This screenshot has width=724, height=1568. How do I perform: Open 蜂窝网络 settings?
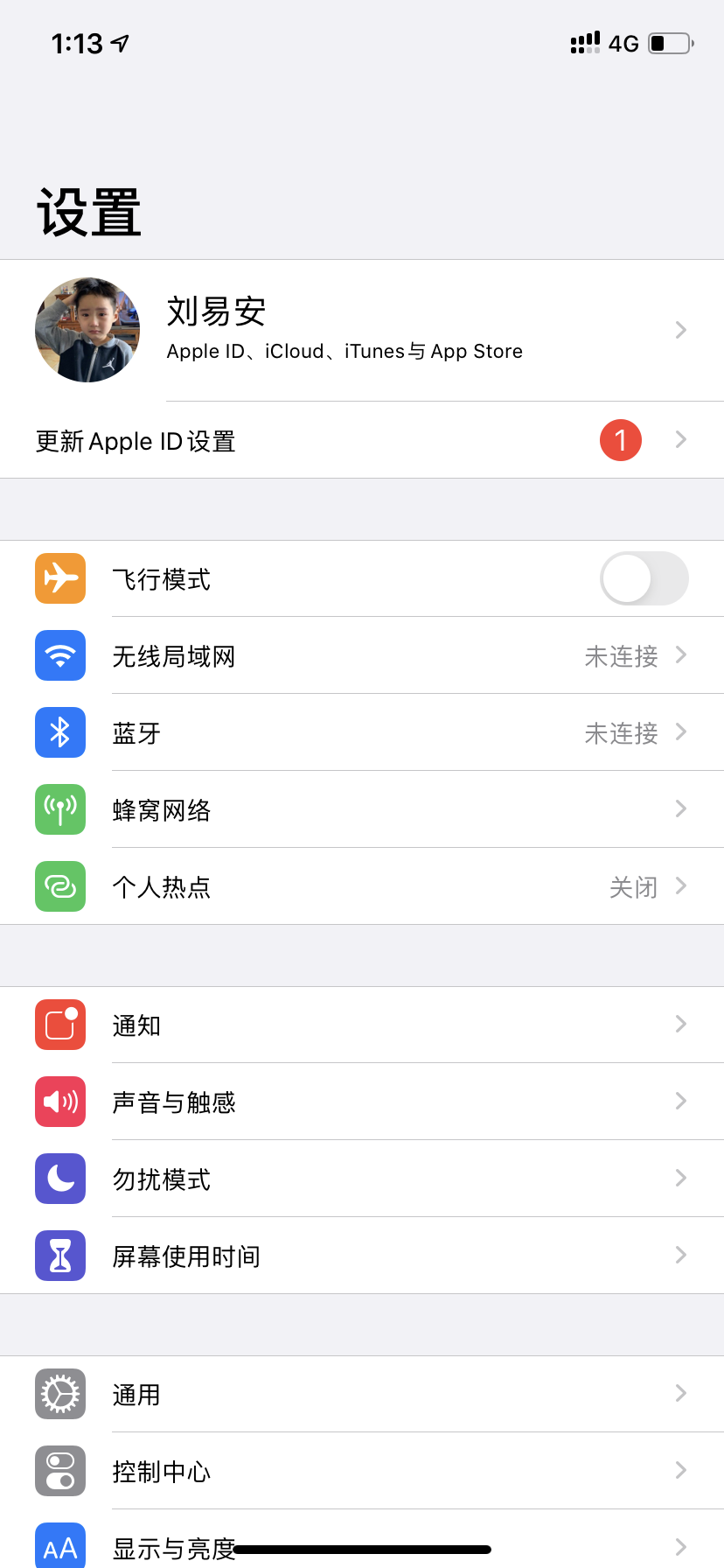click(362, 809)
